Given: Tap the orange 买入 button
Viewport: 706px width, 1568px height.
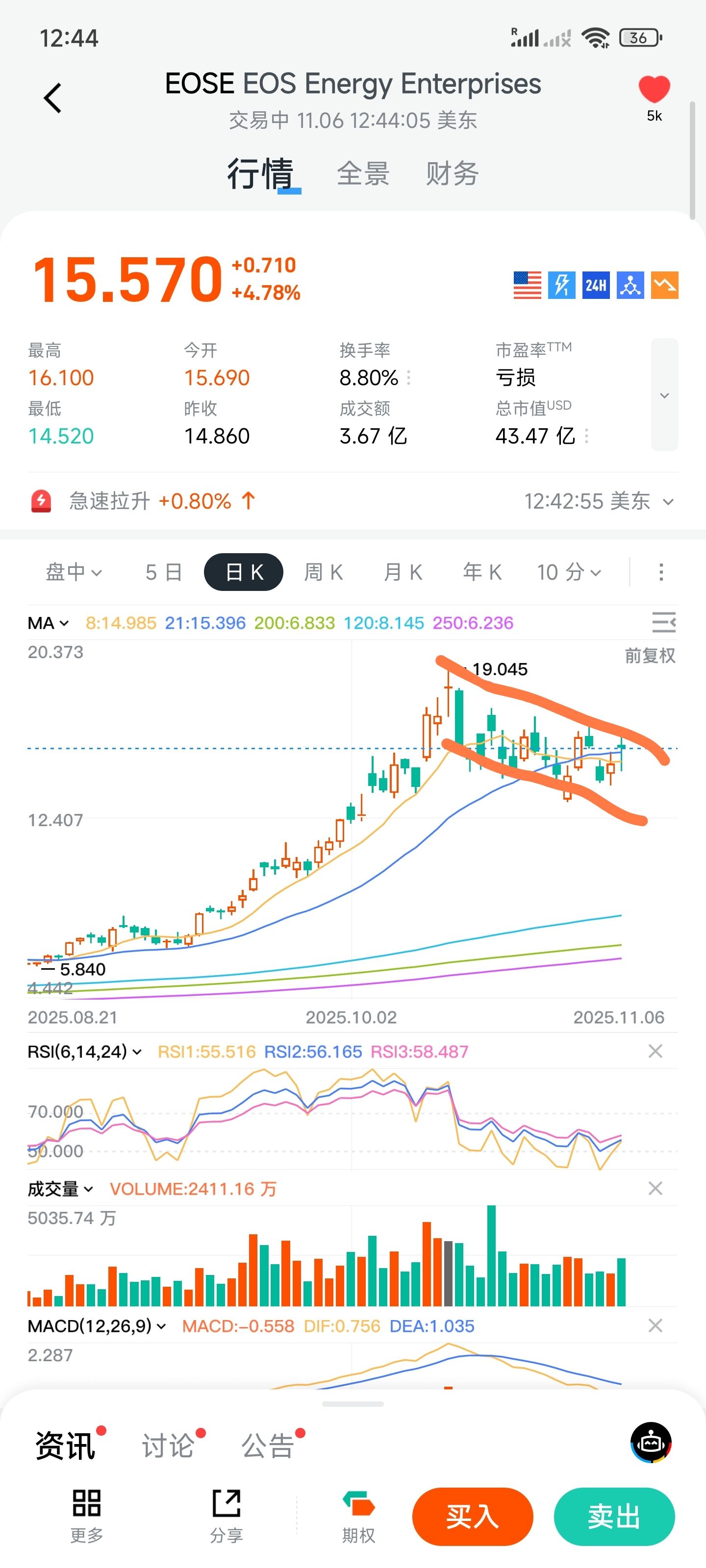Looking at the screenshot, I should pos(472,1516).
